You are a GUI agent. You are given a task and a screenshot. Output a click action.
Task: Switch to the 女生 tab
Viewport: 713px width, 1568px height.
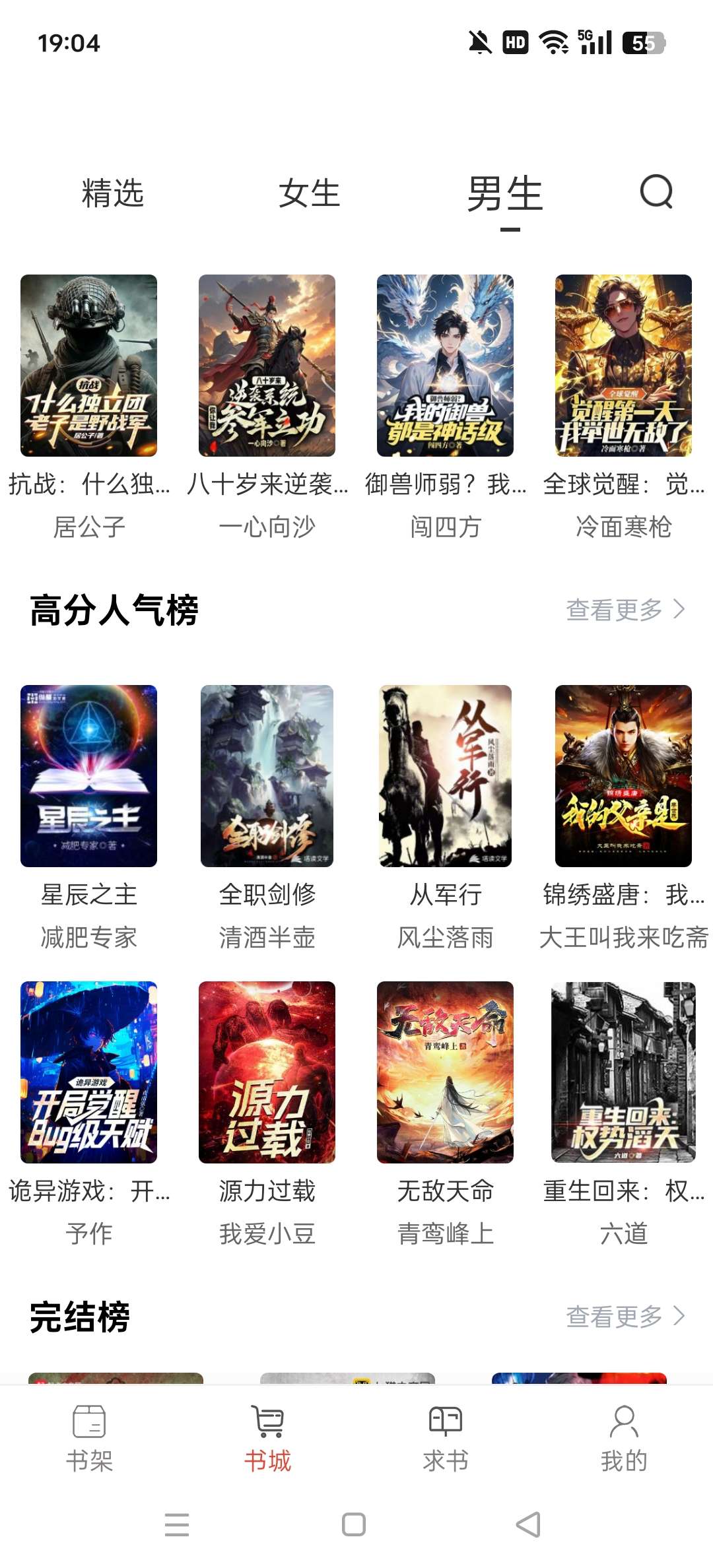pos(309,193)
